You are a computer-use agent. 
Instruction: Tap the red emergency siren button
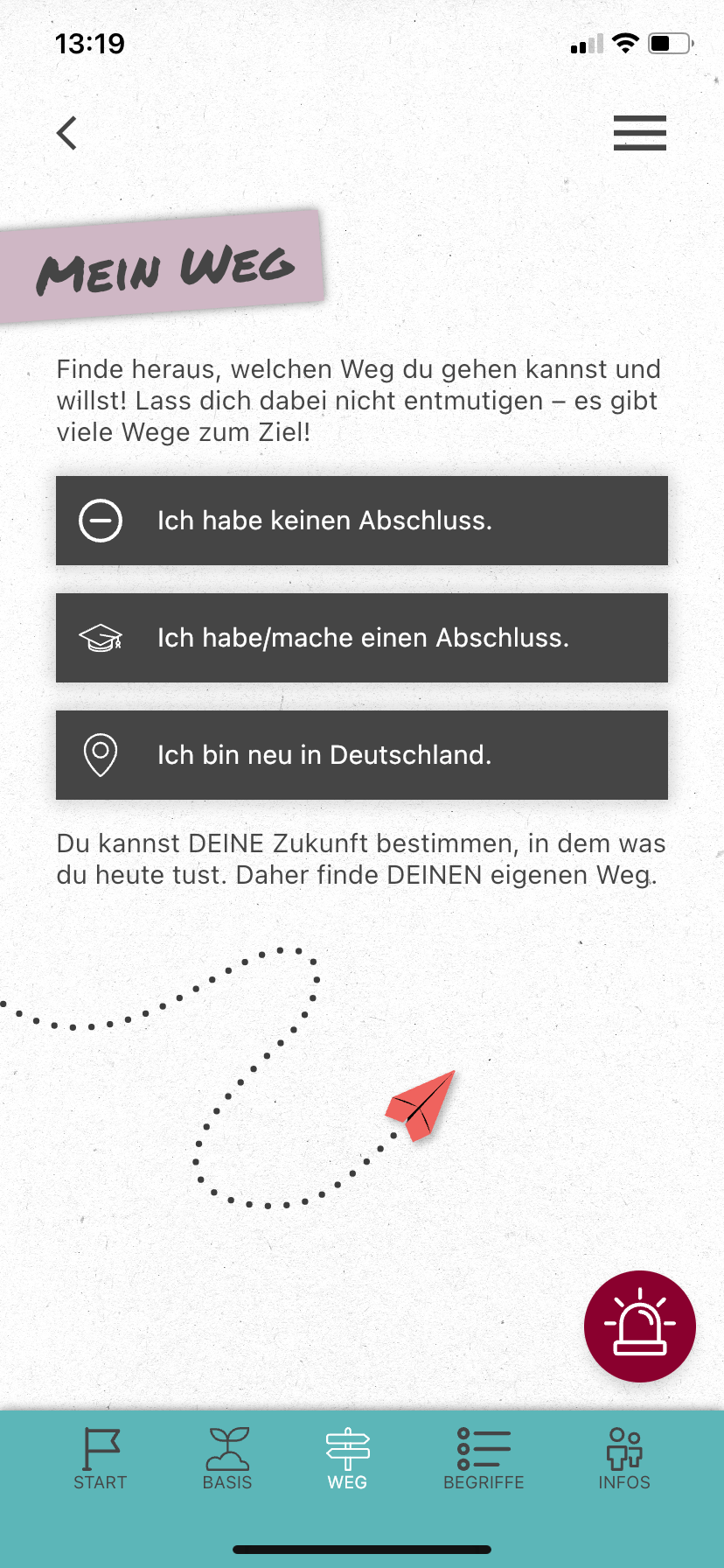point(639,1326)
